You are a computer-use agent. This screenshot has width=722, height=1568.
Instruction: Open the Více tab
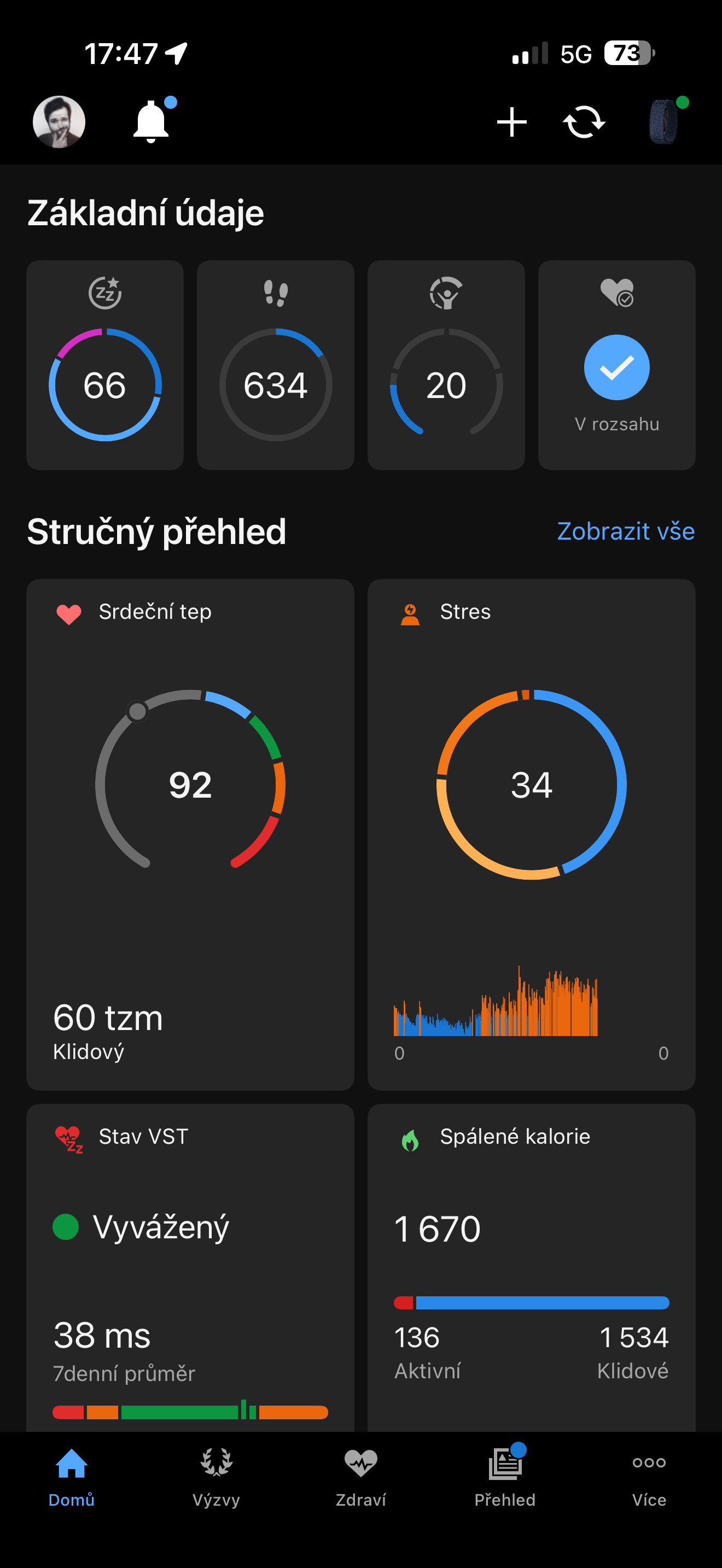point(649,1477)
